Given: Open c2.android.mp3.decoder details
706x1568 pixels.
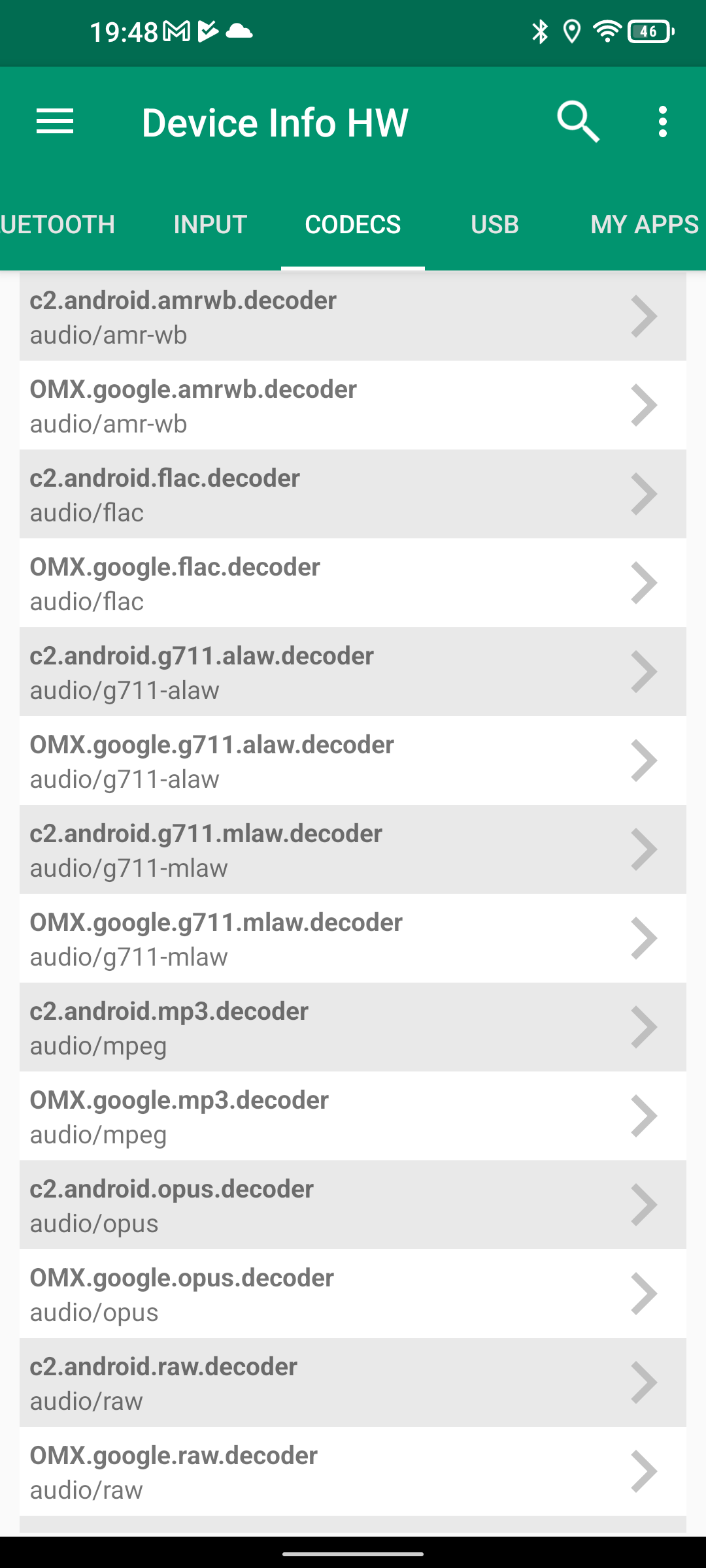Looking at the screenshot, I should coord(353,1028).
